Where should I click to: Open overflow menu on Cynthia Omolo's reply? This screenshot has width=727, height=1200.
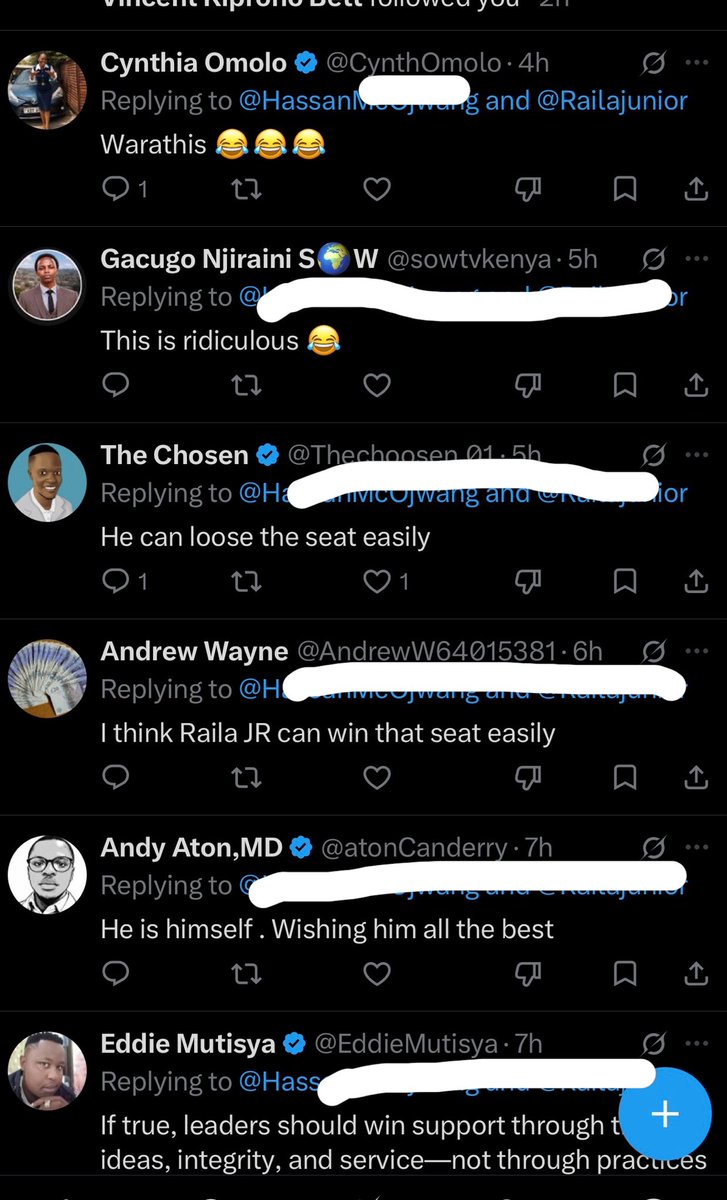(695, 63)
